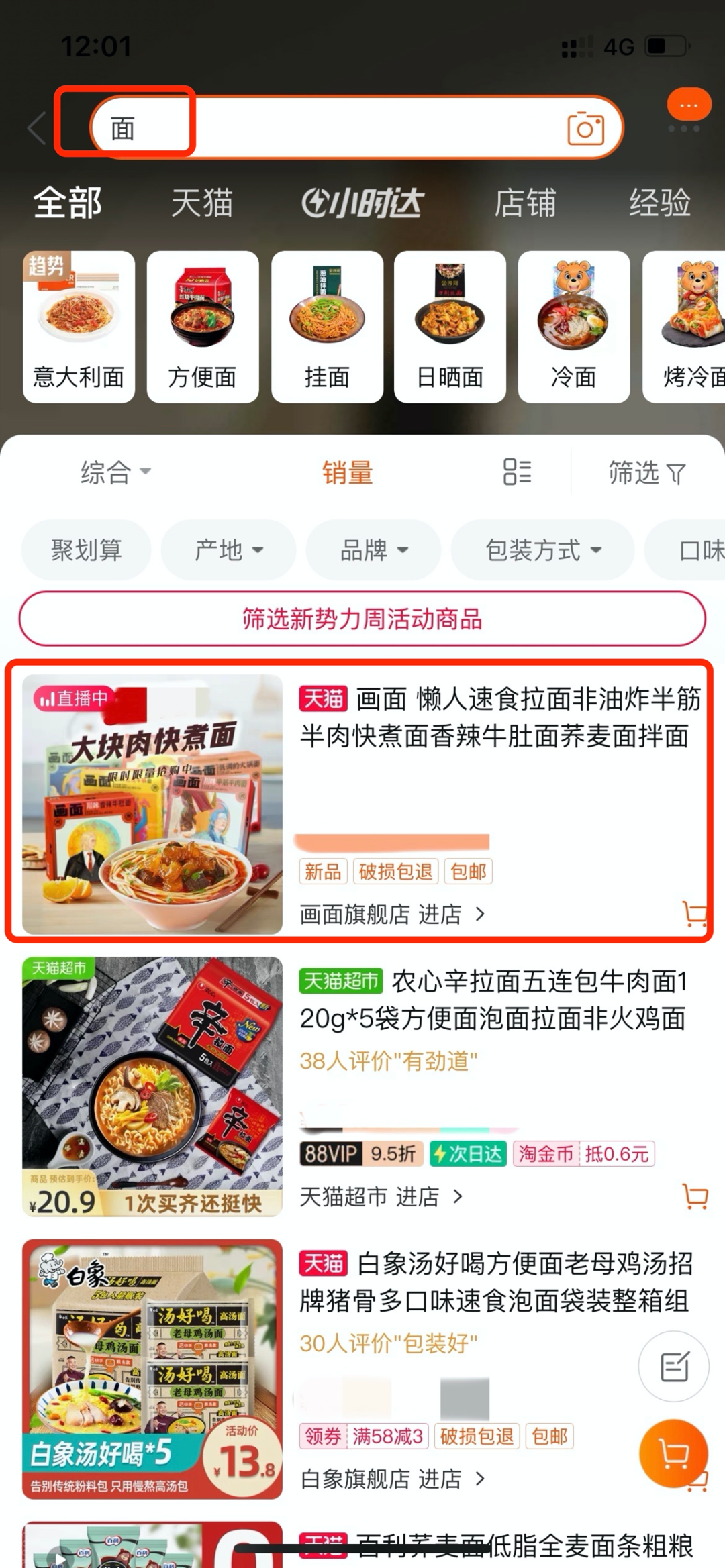Select the 挂面 category tile

pyautogui.click(x=327, y=327)
